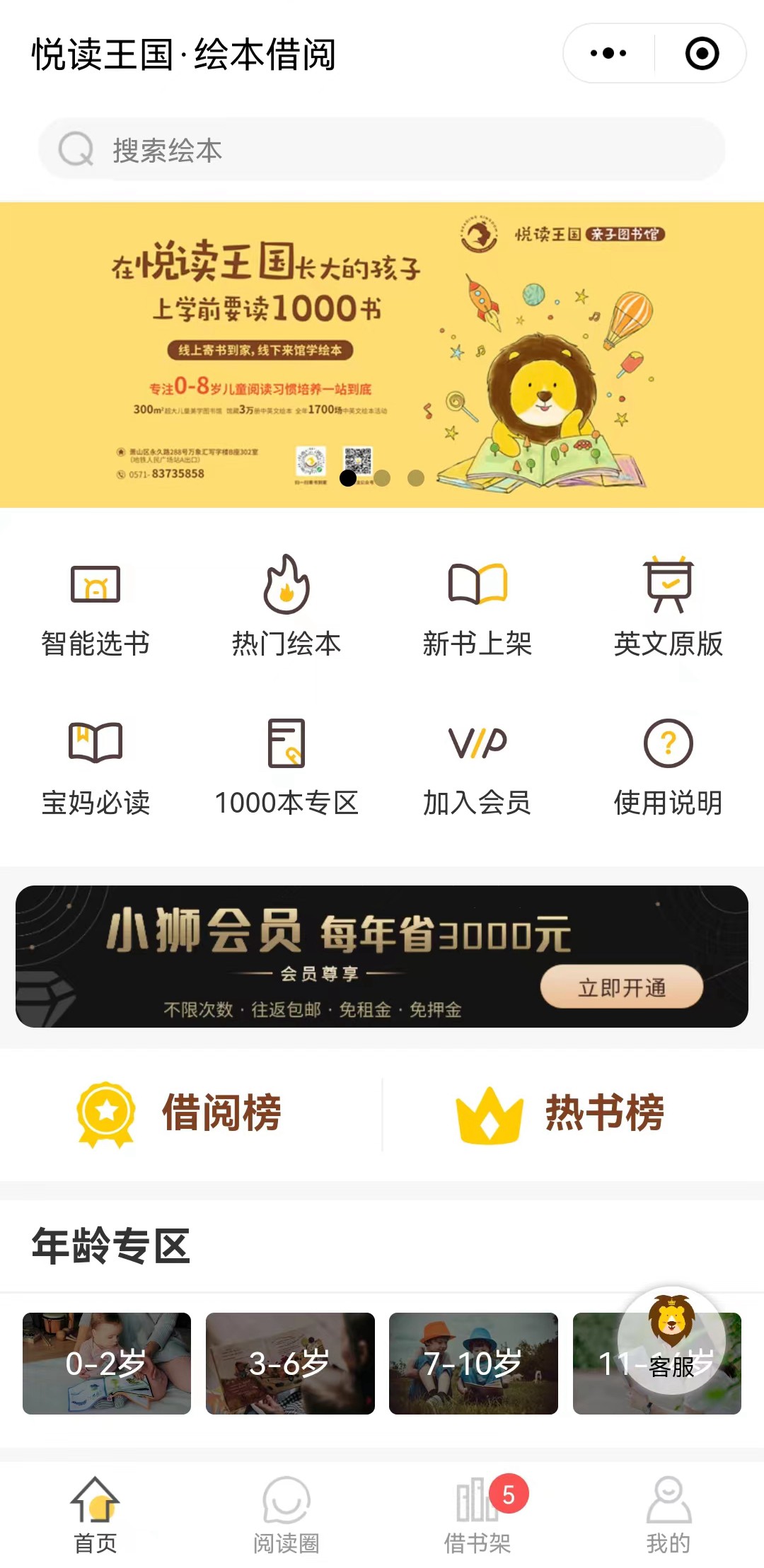
Task: Switch to the 阅读圈 tab
Action: (286, 1515)
